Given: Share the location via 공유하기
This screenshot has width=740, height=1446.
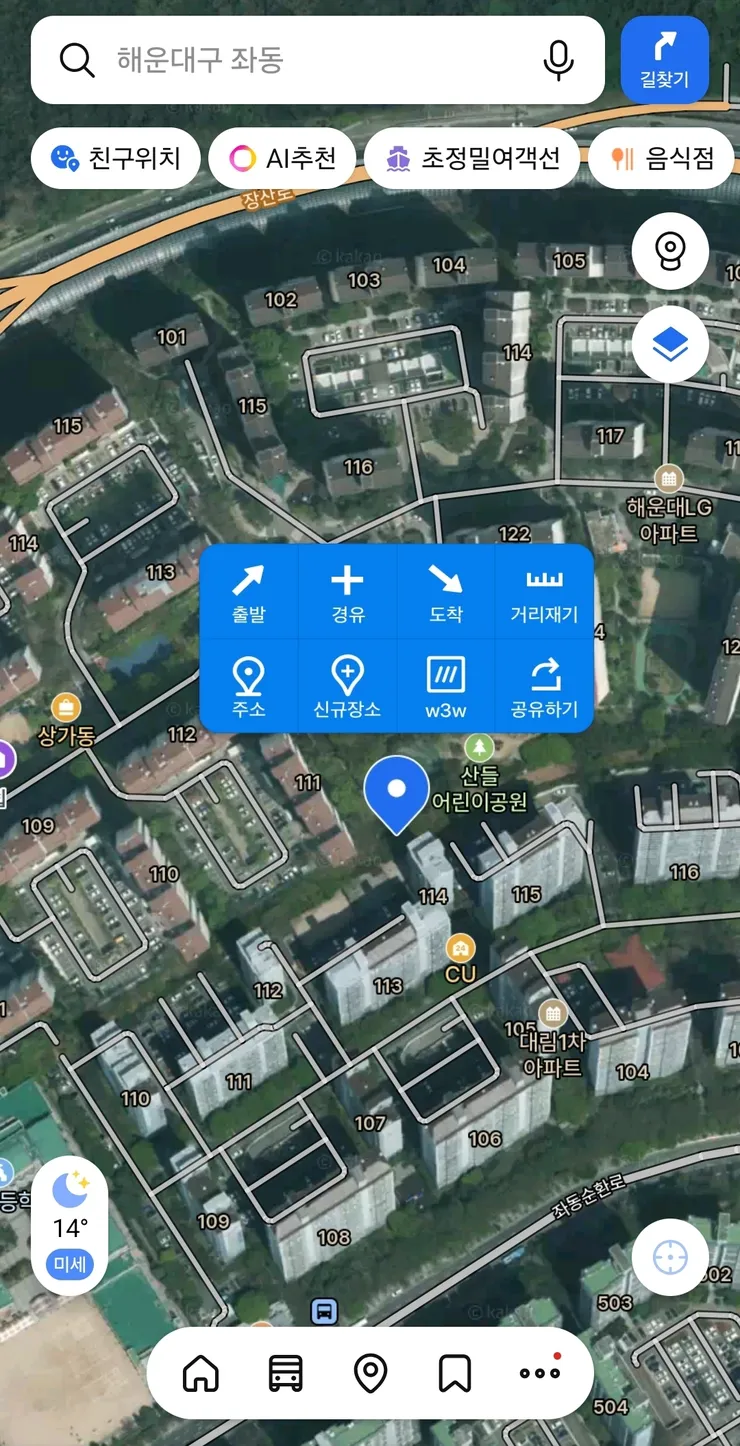Looking at the screenshot, I should pos(544,686).
